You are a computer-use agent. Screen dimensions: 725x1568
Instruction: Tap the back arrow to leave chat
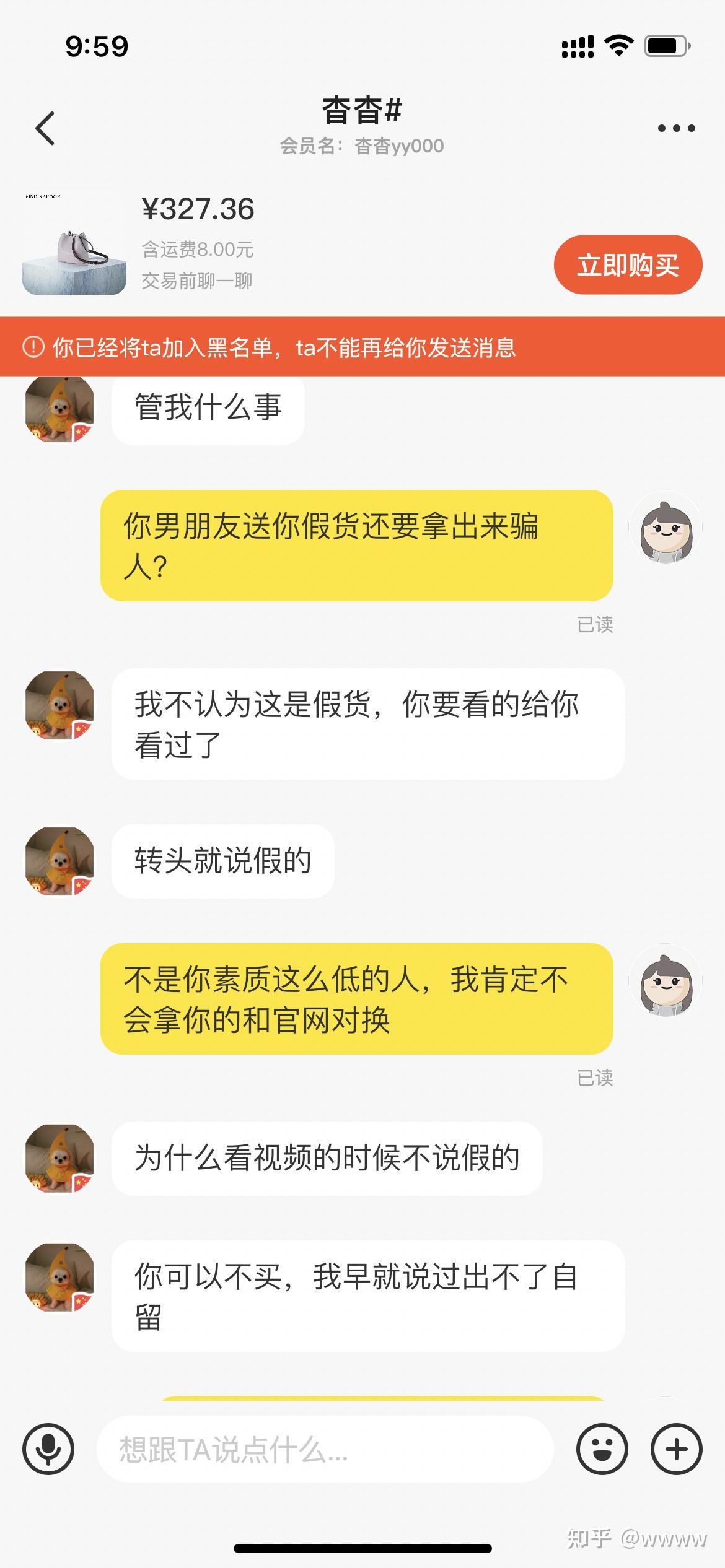43,127
